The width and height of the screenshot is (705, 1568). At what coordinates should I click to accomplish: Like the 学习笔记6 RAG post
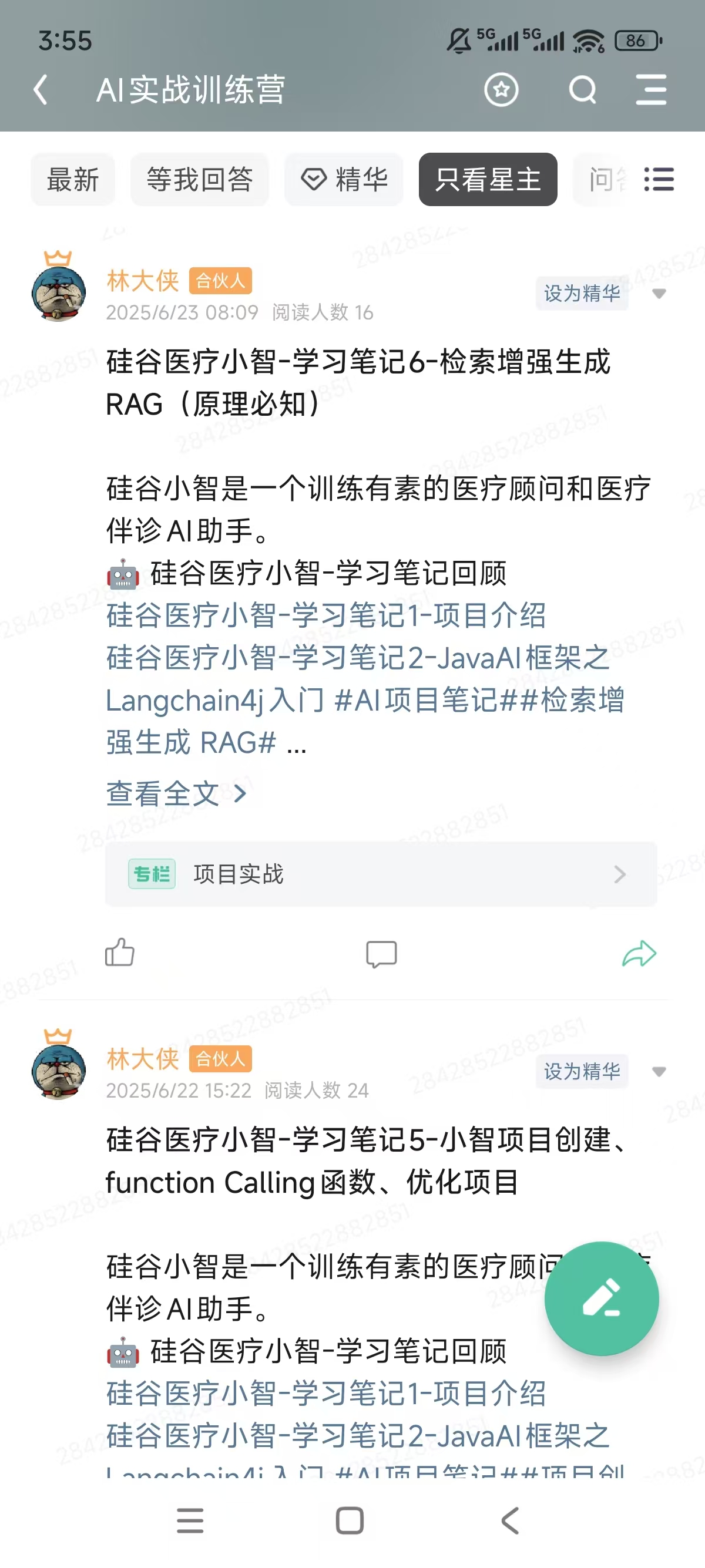click(x=120, y=953)
